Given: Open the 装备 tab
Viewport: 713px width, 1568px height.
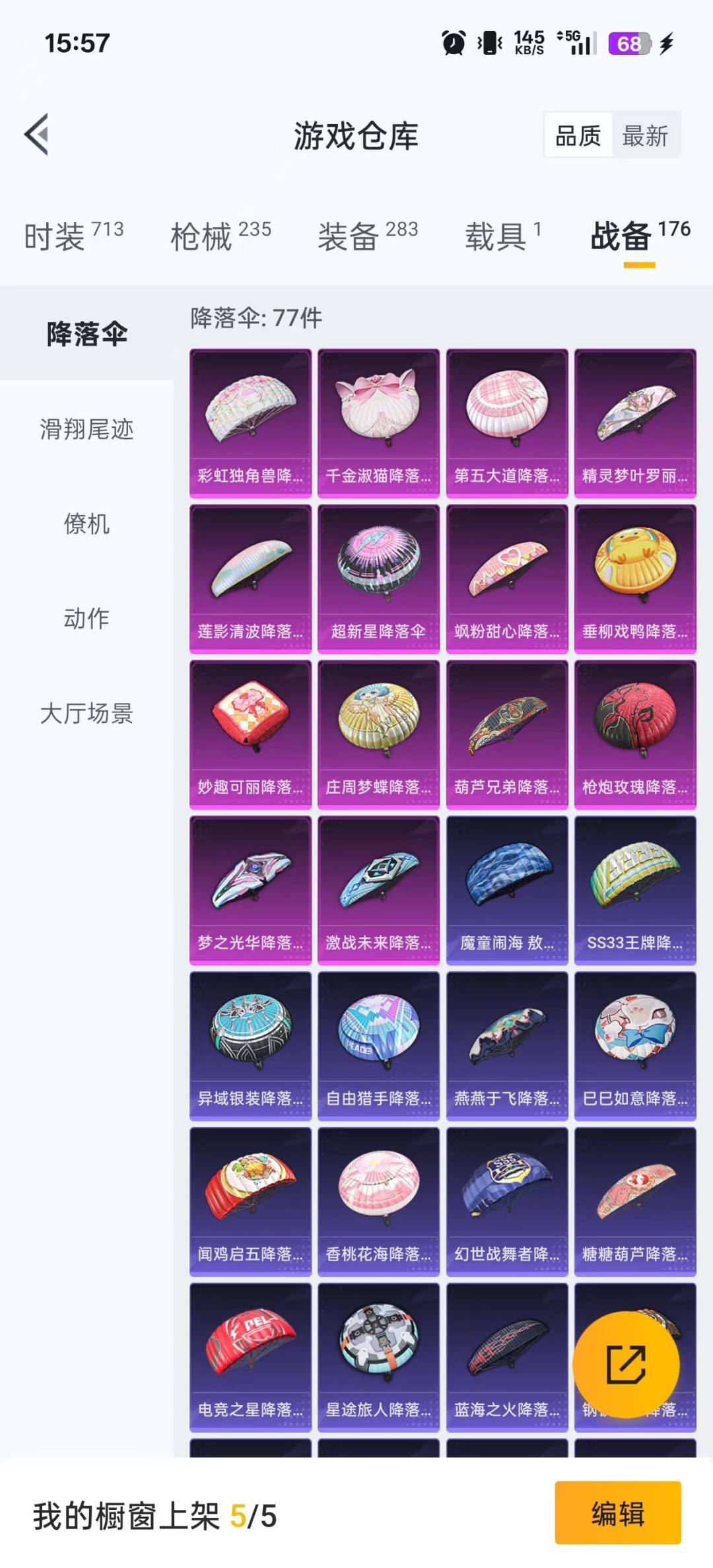Looking at the screenshot, I should pos(368,235).
